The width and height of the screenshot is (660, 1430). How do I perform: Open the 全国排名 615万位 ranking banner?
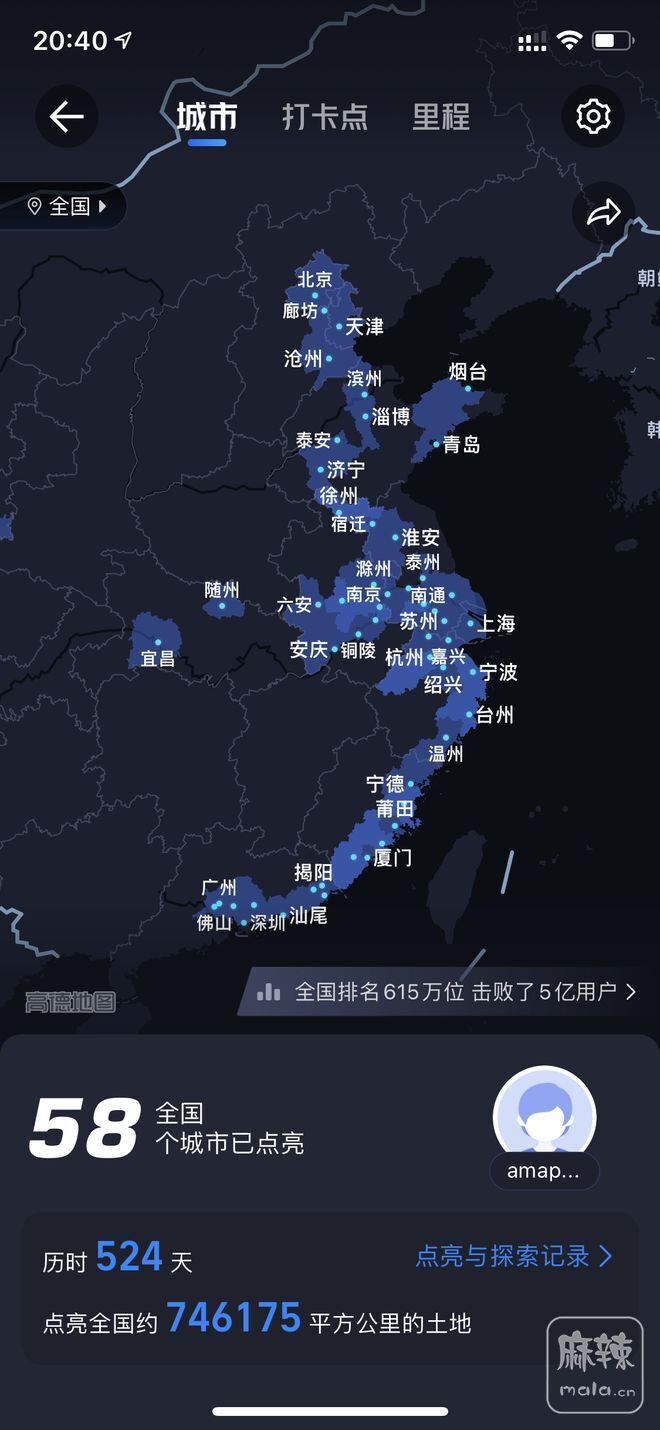(447, 992)
